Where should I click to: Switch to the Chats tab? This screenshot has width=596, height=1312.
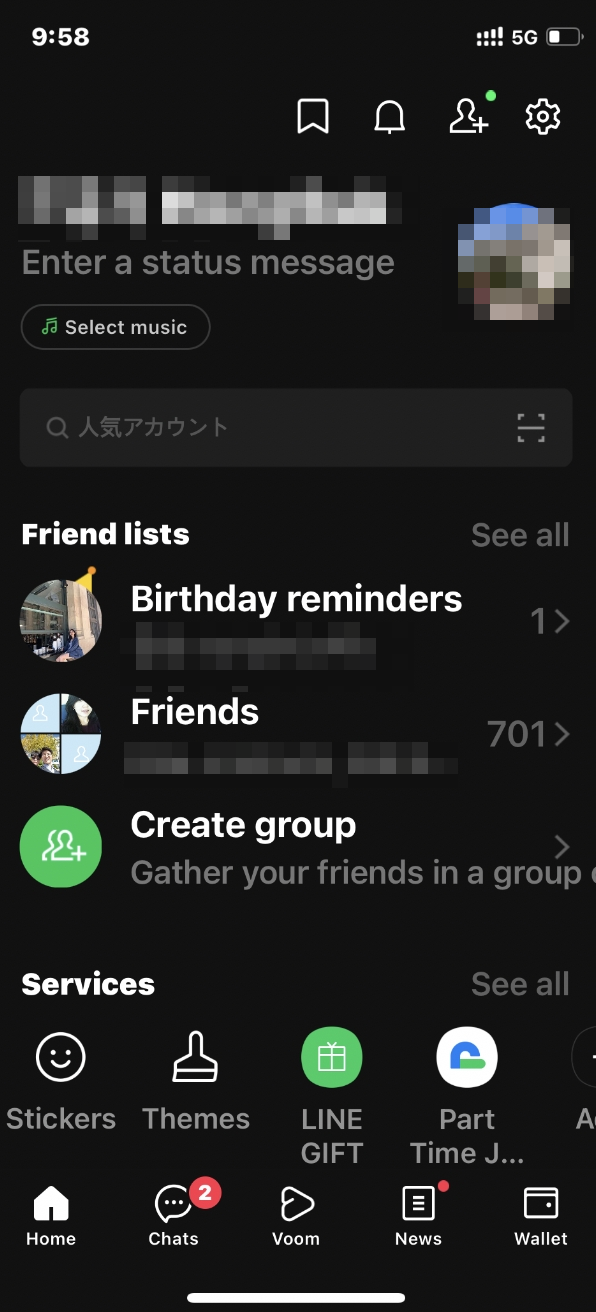(174, 1214)
